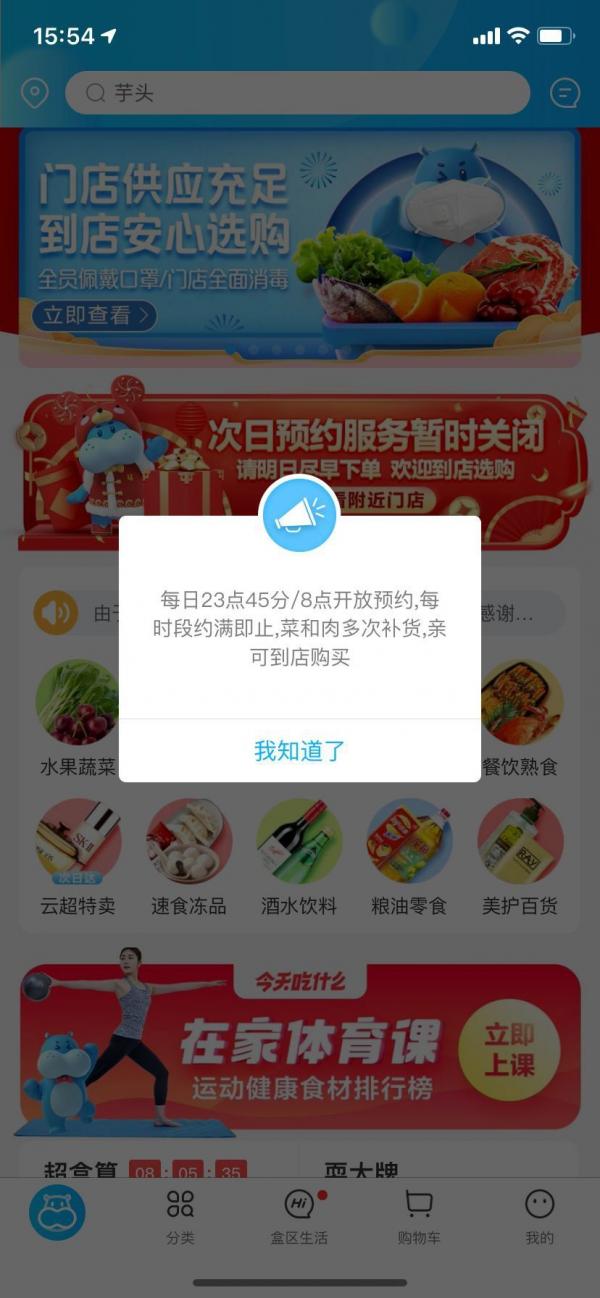Select the 粮油零食 category
The height and width of the screenshot is (1298, 600).
click(410, 857)
